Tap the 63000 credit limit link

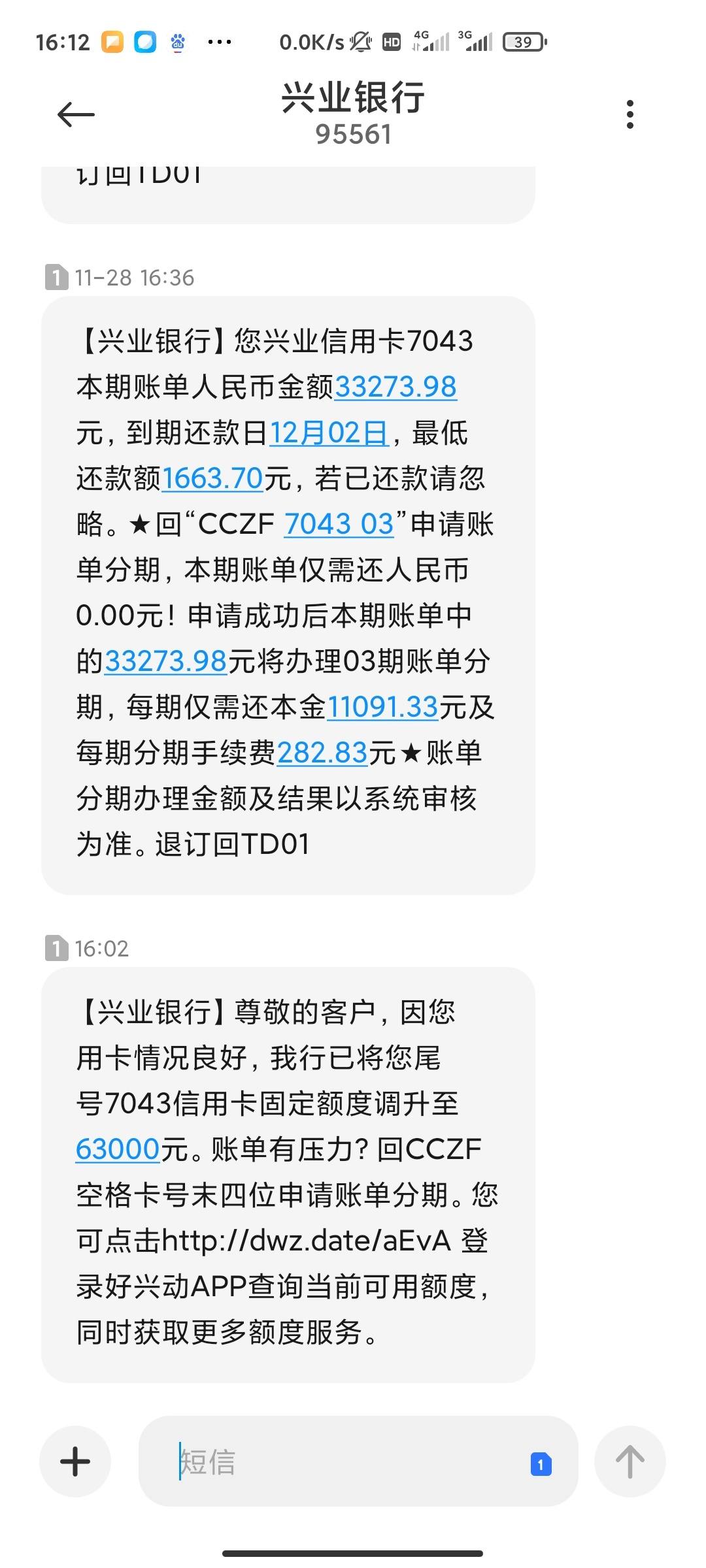coord(118,1149)
